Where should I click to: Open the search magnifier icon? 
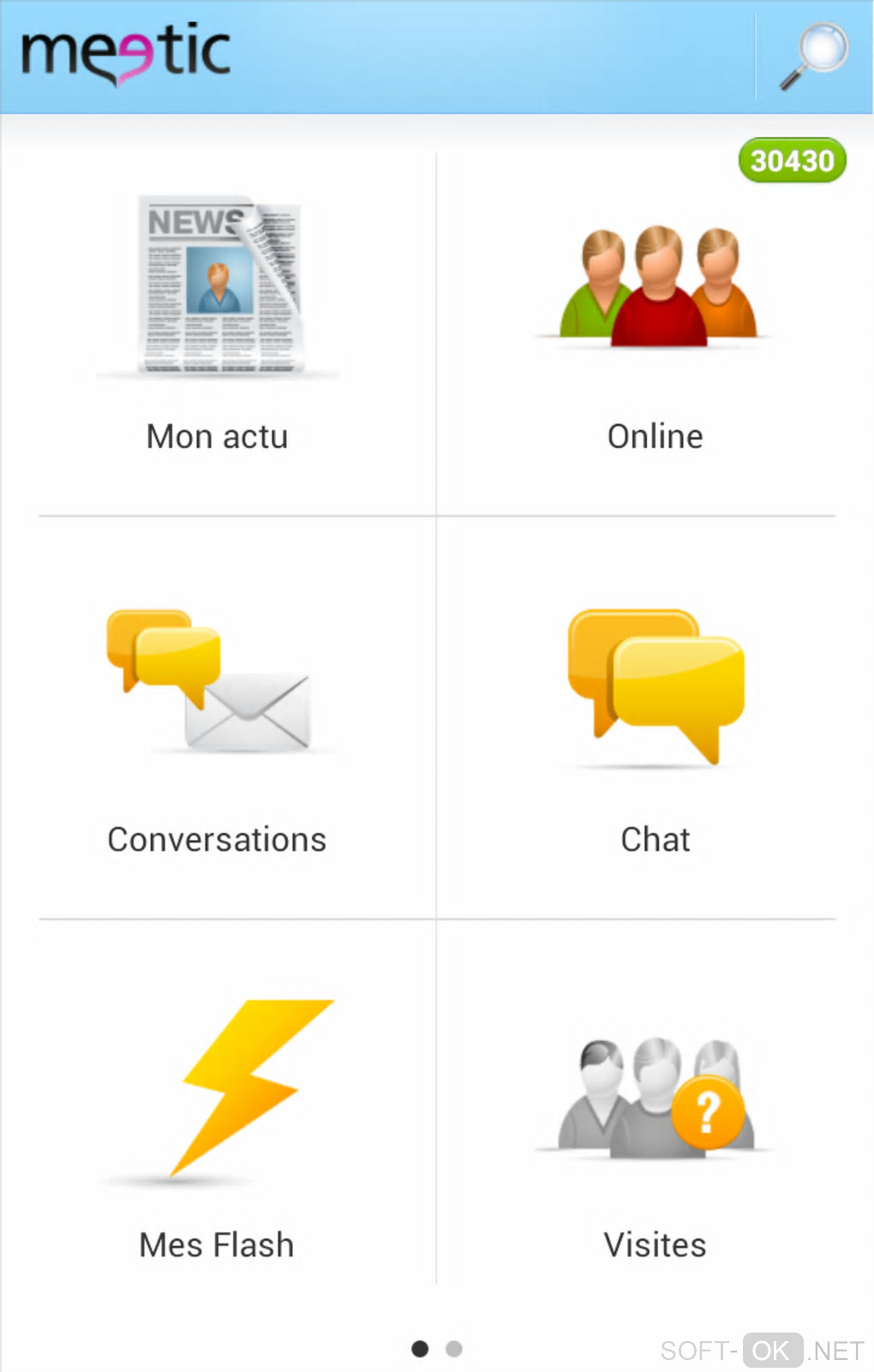point(813,56)
